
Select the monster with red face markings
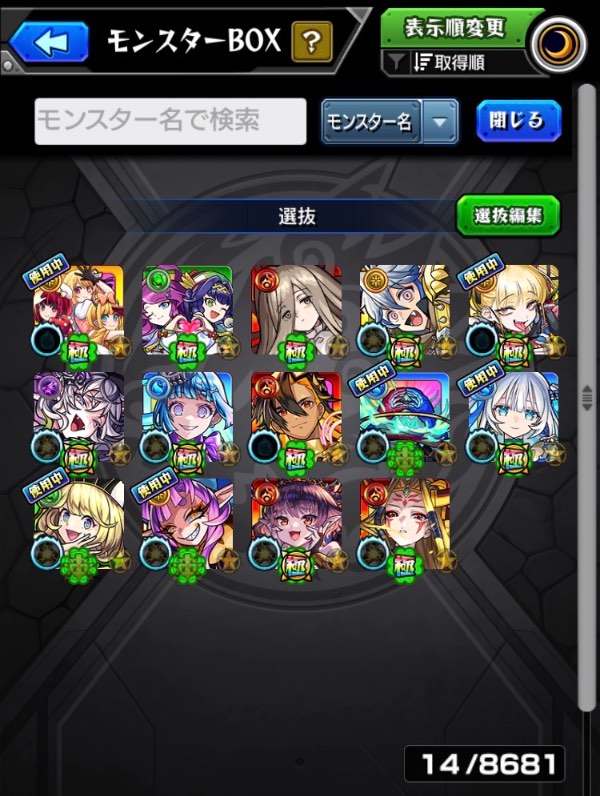[x=404, y=523]
